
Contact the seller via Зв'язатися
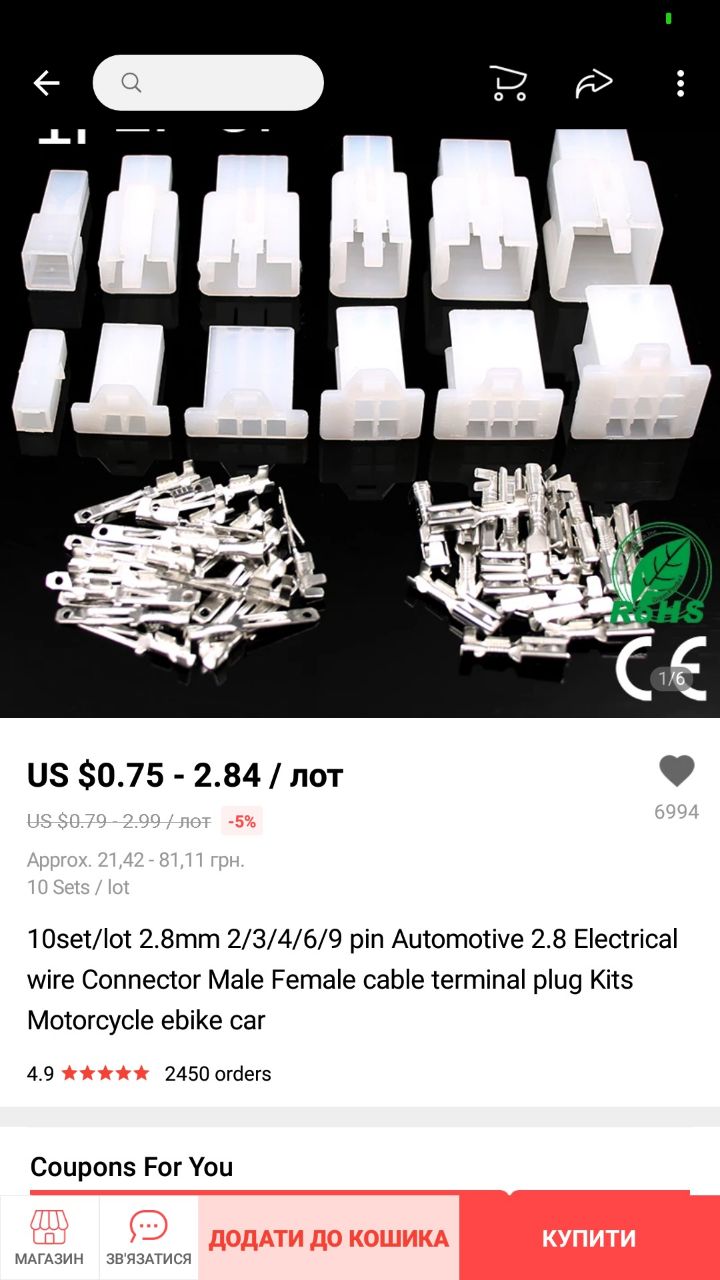(149, 1238)
